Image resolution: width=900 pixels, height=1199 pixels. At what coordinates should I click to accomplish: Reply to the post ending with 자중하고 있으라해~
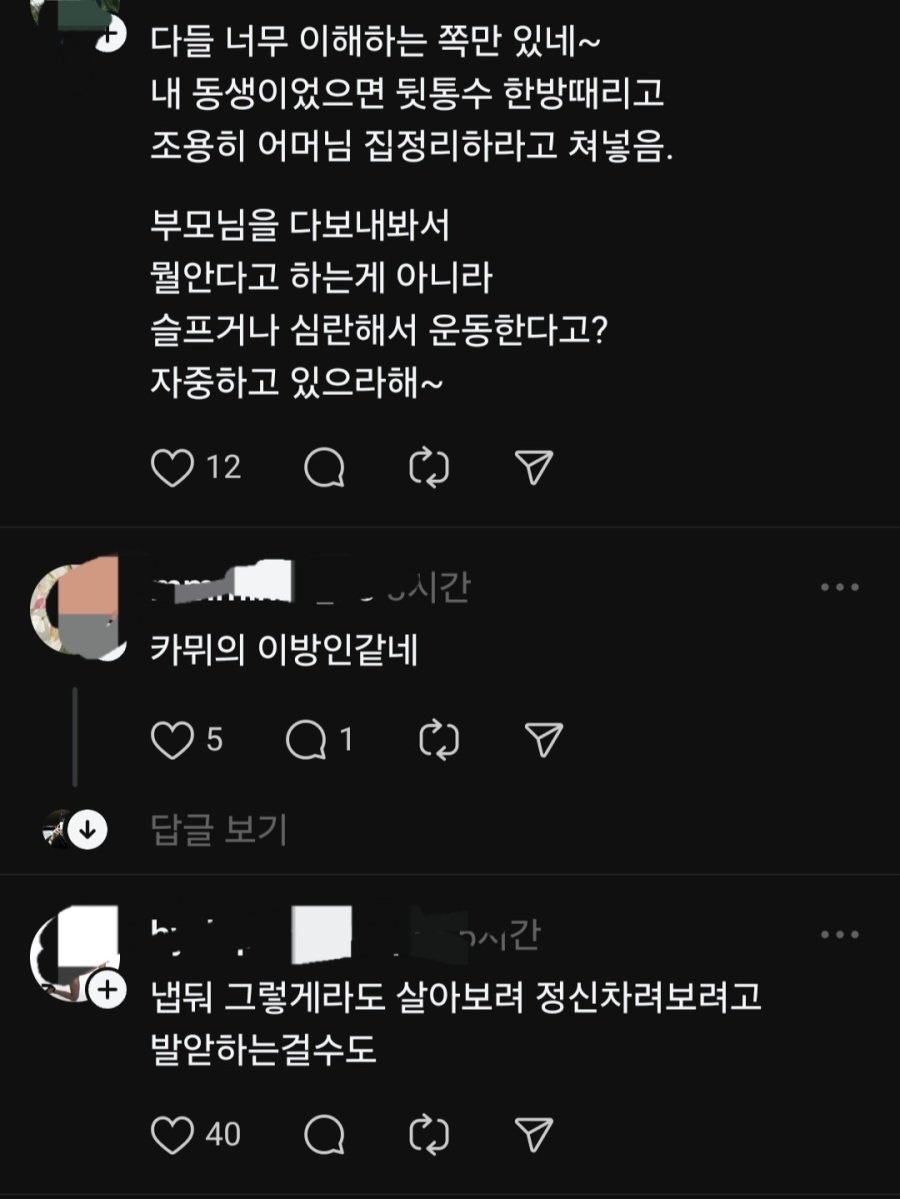click(325, 468)
